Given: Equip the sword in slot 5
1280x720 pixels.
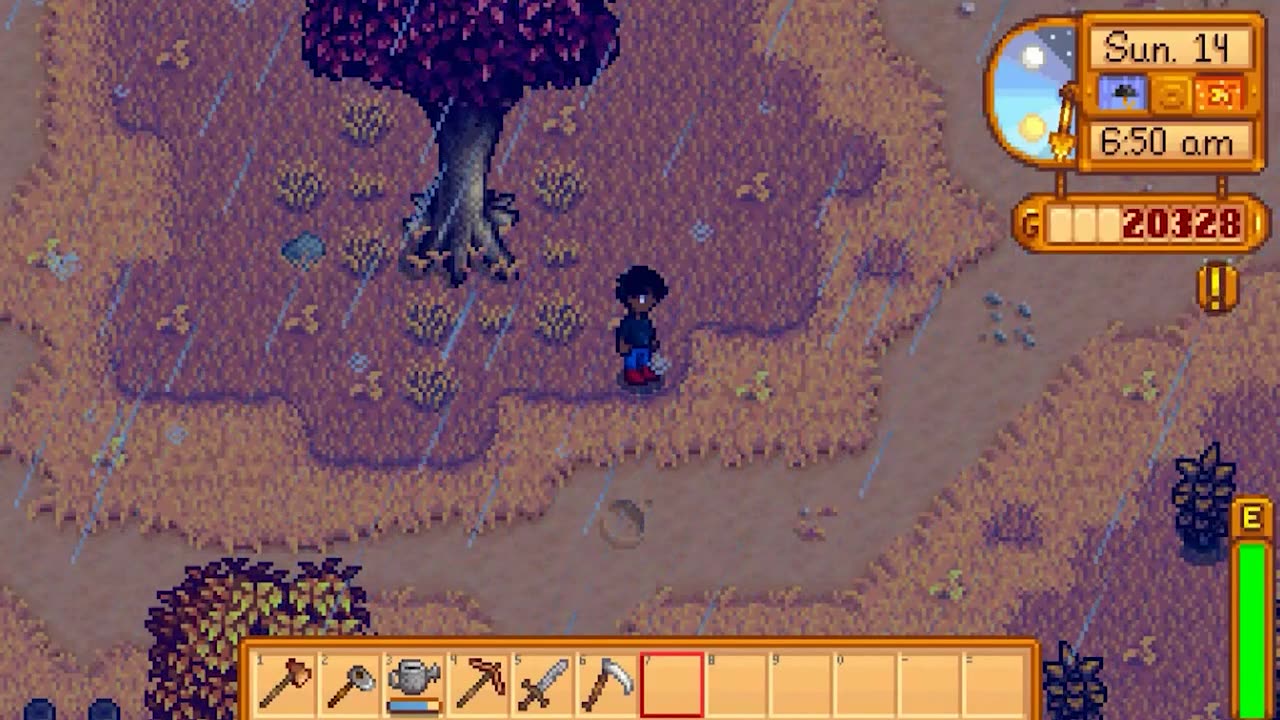Looking at the screenshot, I should coord(543,684).
